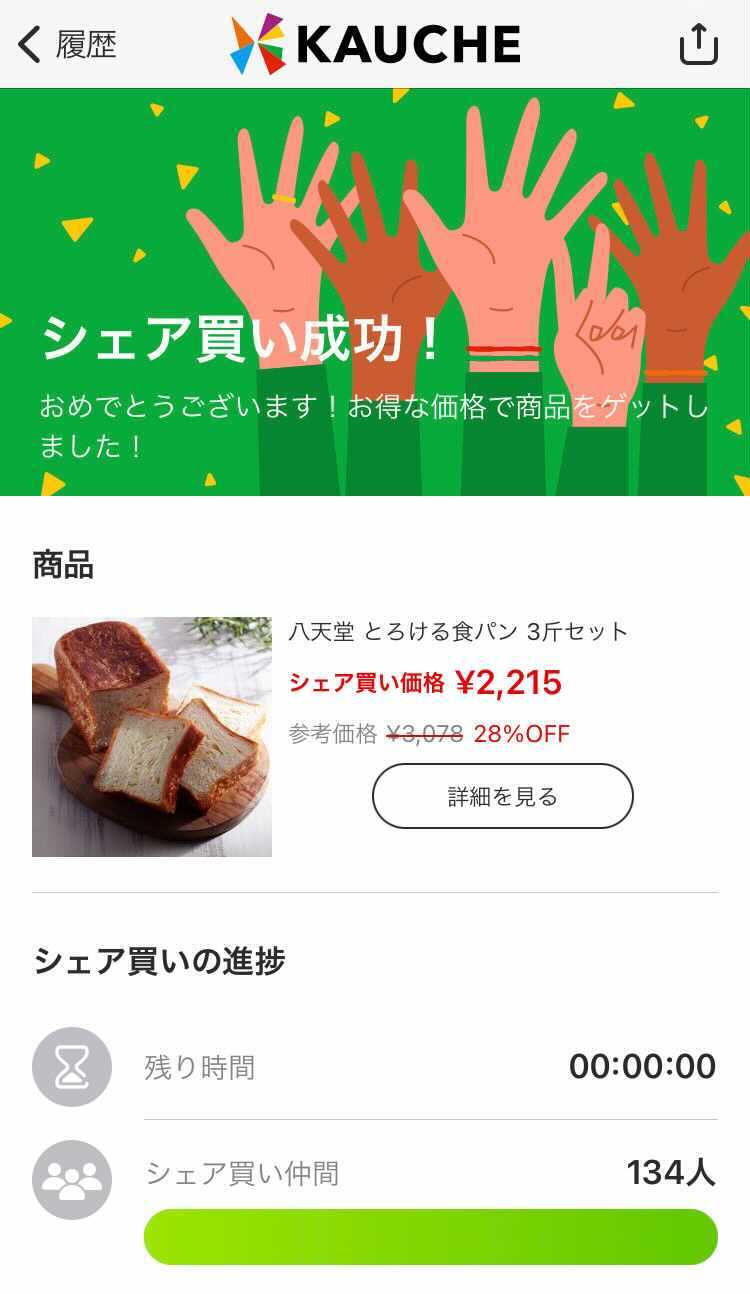Tap the 詳細を見る button
750x1294 pixels.
coord(502,796)
